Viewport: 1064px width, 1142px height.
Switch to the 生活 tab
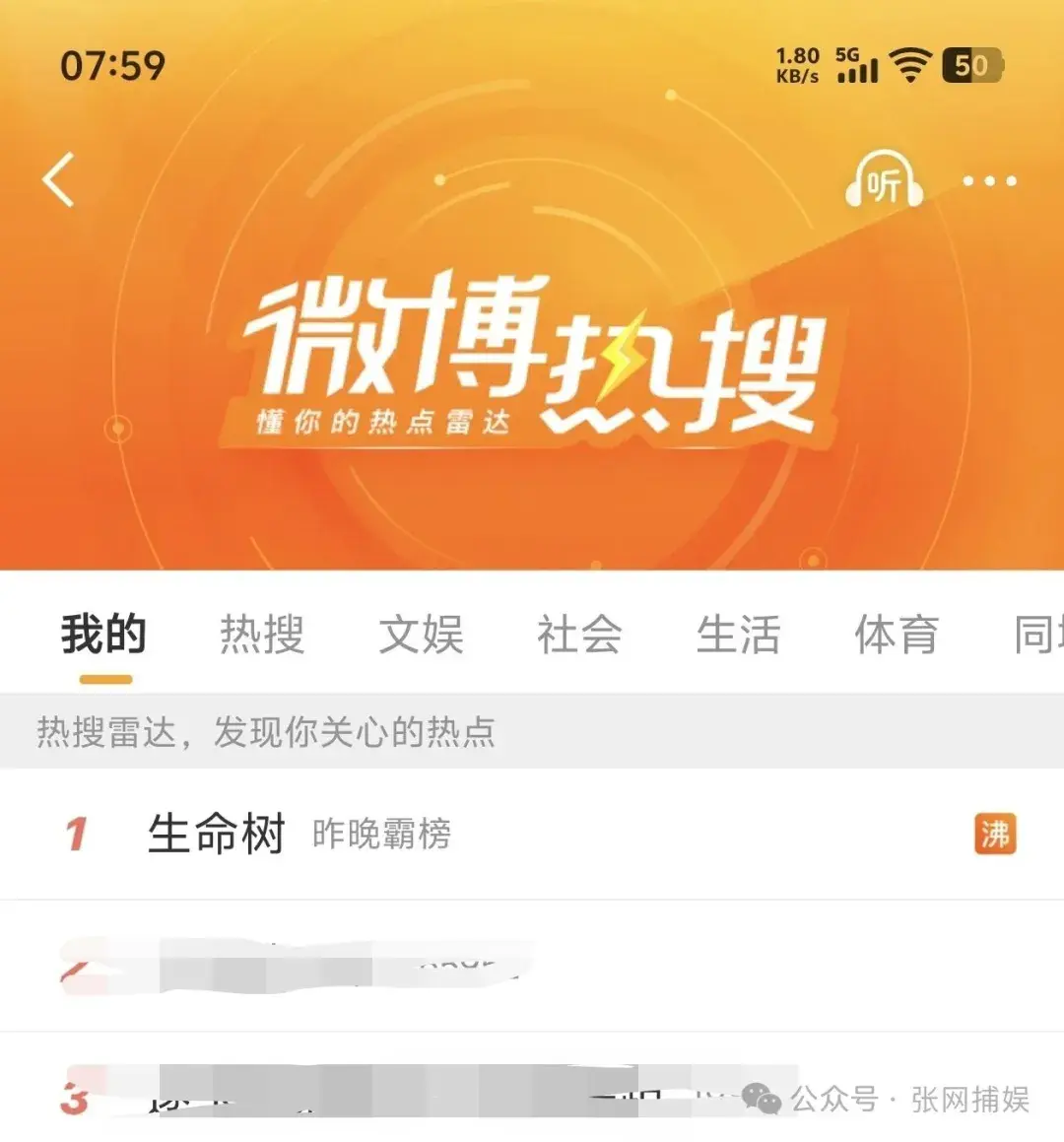tap(738, 634)
